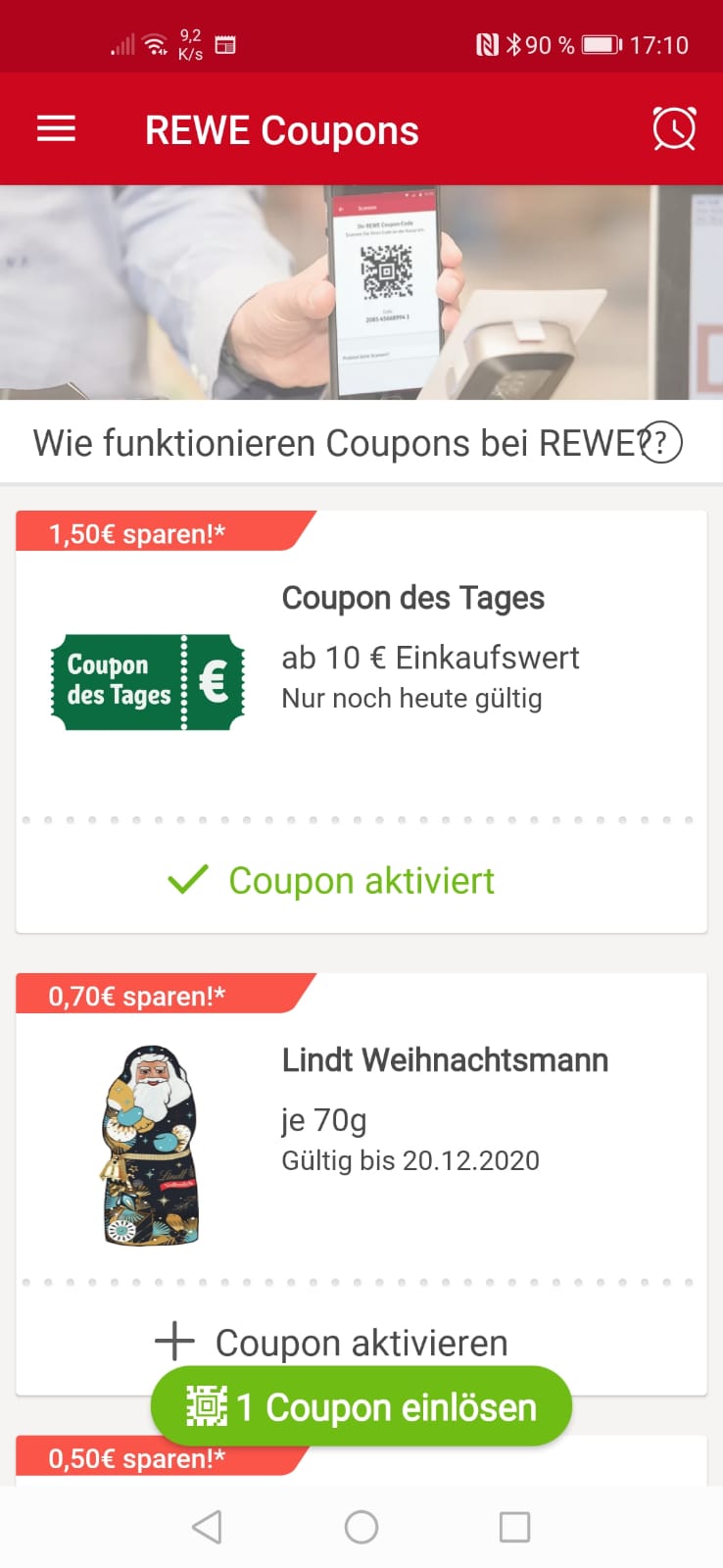Go back with the system back button
Image resolution: width=723 pixels, height=1568 pixels.
(207, 1527)
